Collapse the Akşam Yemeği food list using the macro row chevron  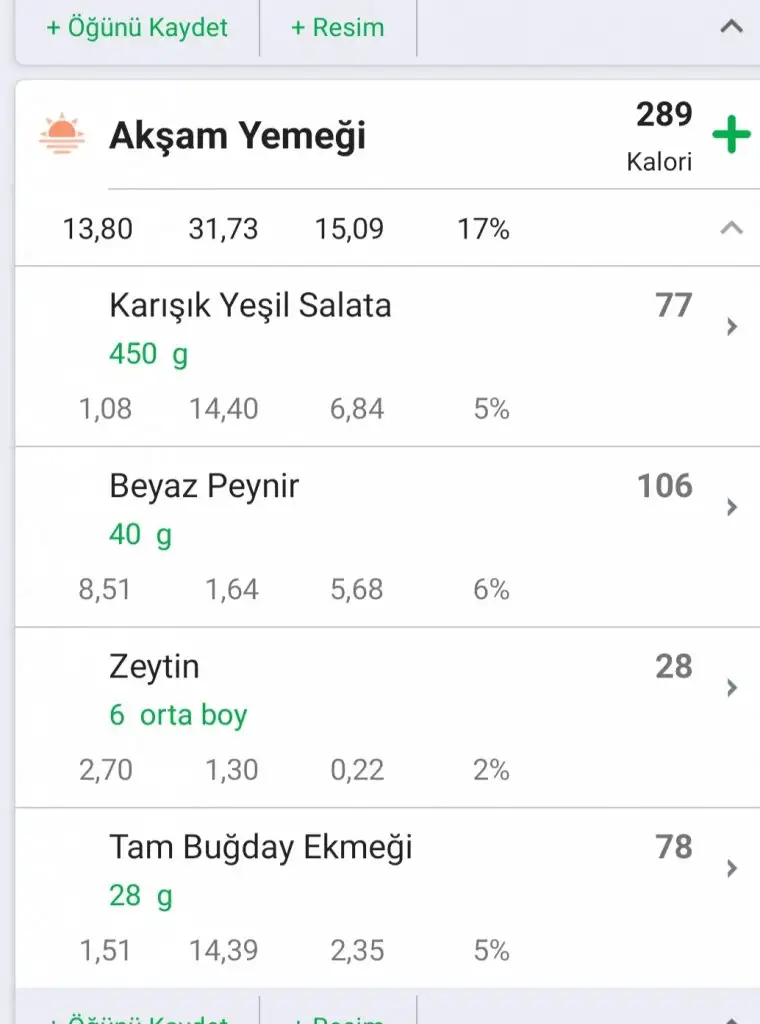(731, 229)
